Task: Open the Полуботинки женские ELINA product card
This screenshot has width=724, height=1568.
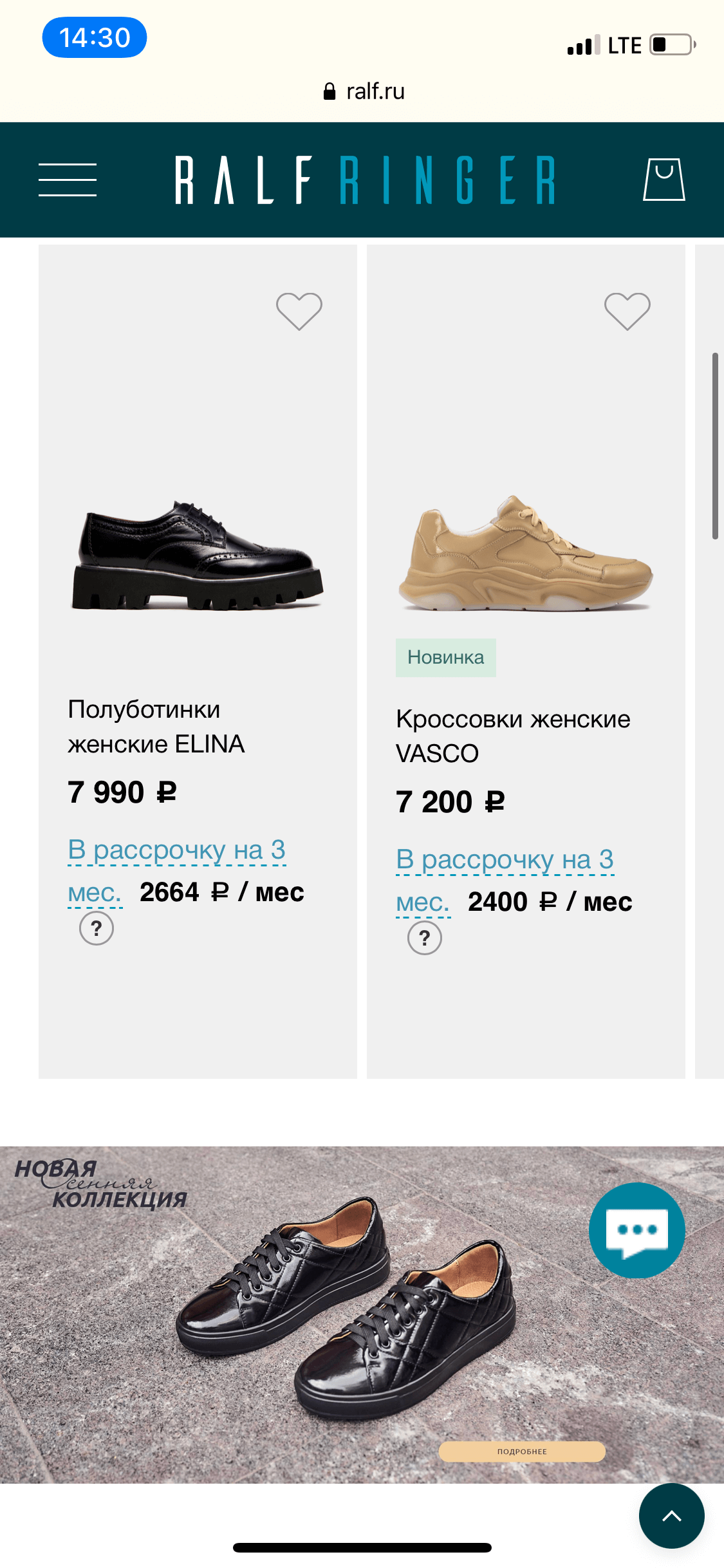Action: pos(156,727)
